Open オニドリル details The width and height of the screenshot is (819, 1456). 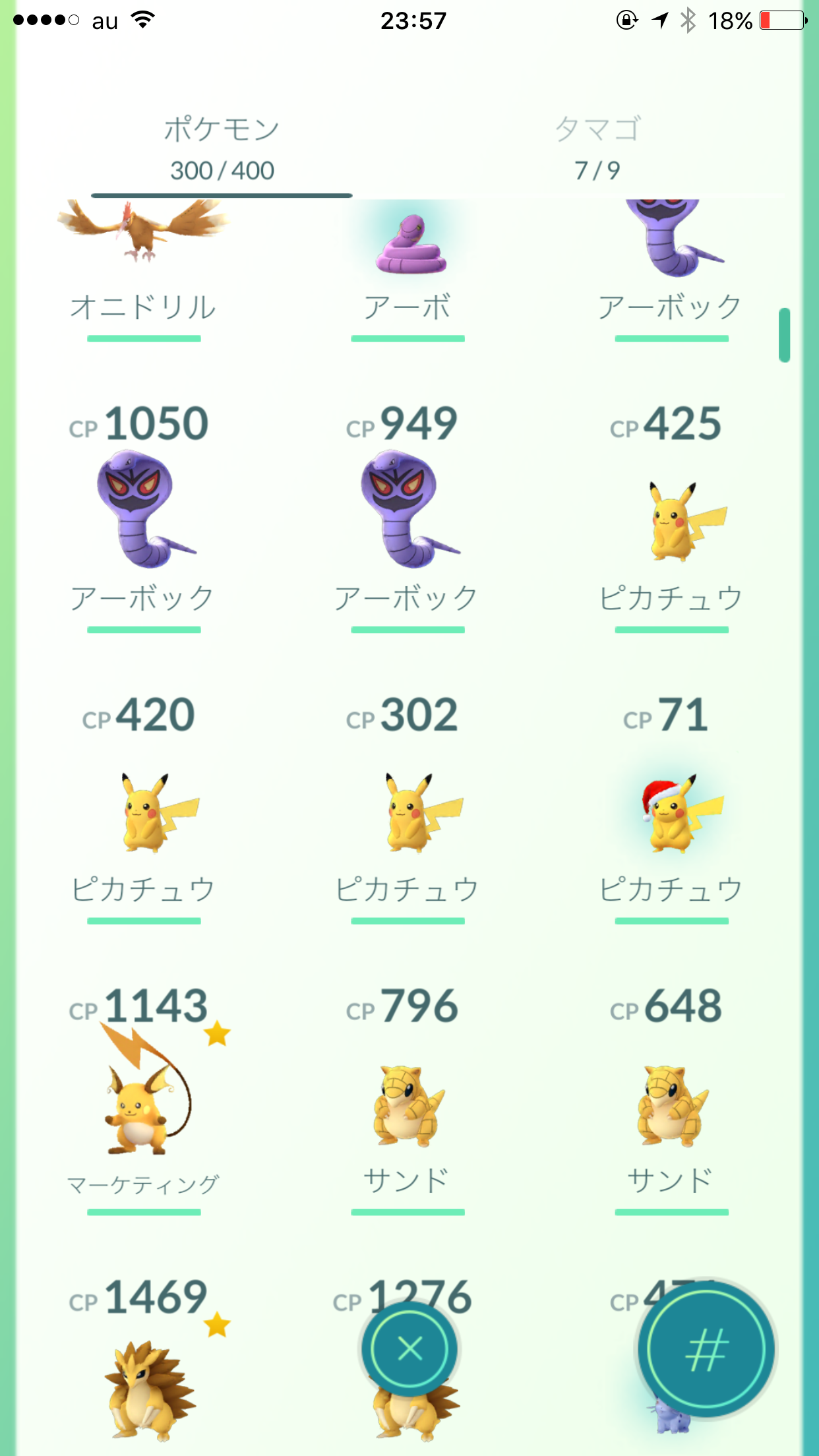(x=144, y=264)
